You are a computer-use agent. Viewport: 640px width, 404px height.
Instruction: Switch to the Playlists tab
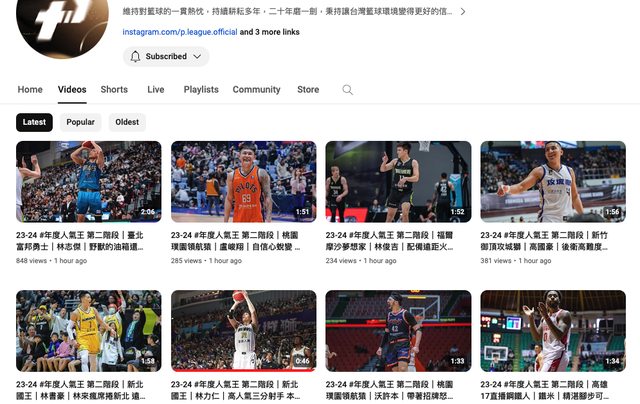coord(201,89)
